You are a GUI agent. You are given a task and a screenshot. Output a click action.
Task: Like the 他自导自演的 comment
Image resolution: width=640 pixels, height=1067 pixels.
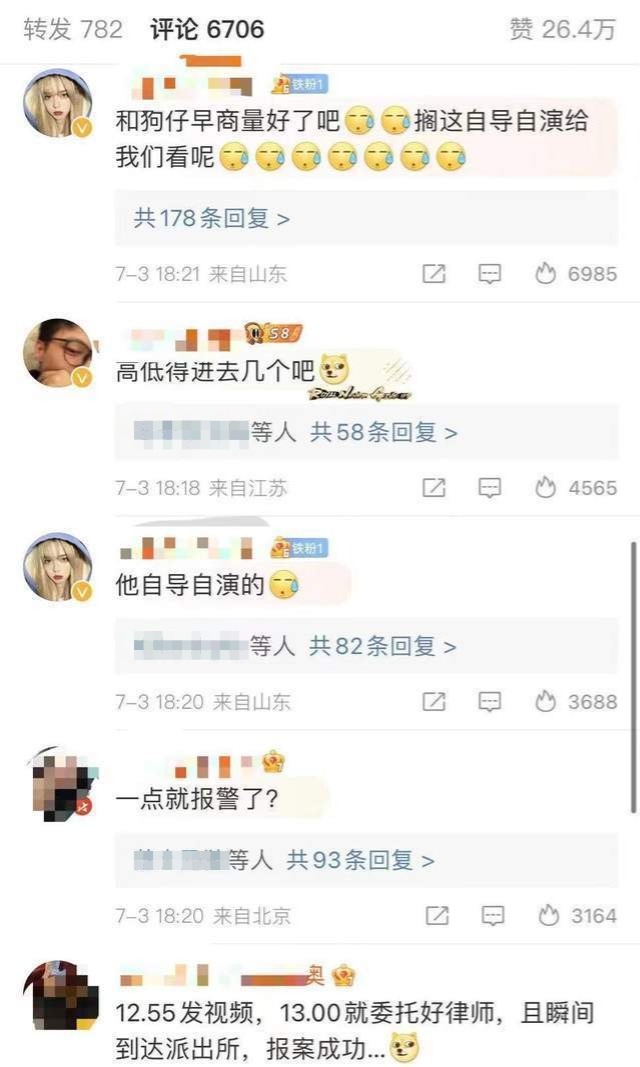[x=545, y=702]
